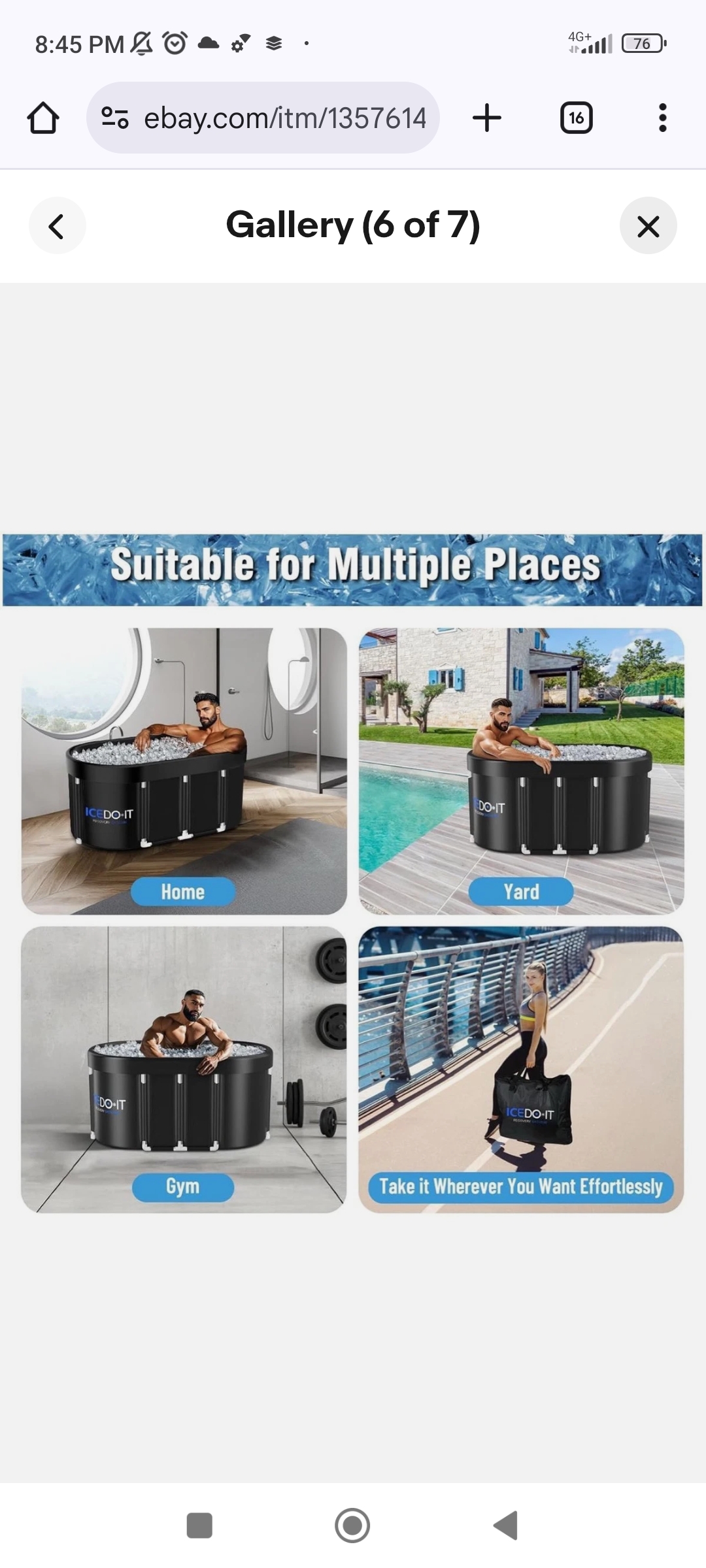
Task: Open browser home page
Action: pos(43,118)
